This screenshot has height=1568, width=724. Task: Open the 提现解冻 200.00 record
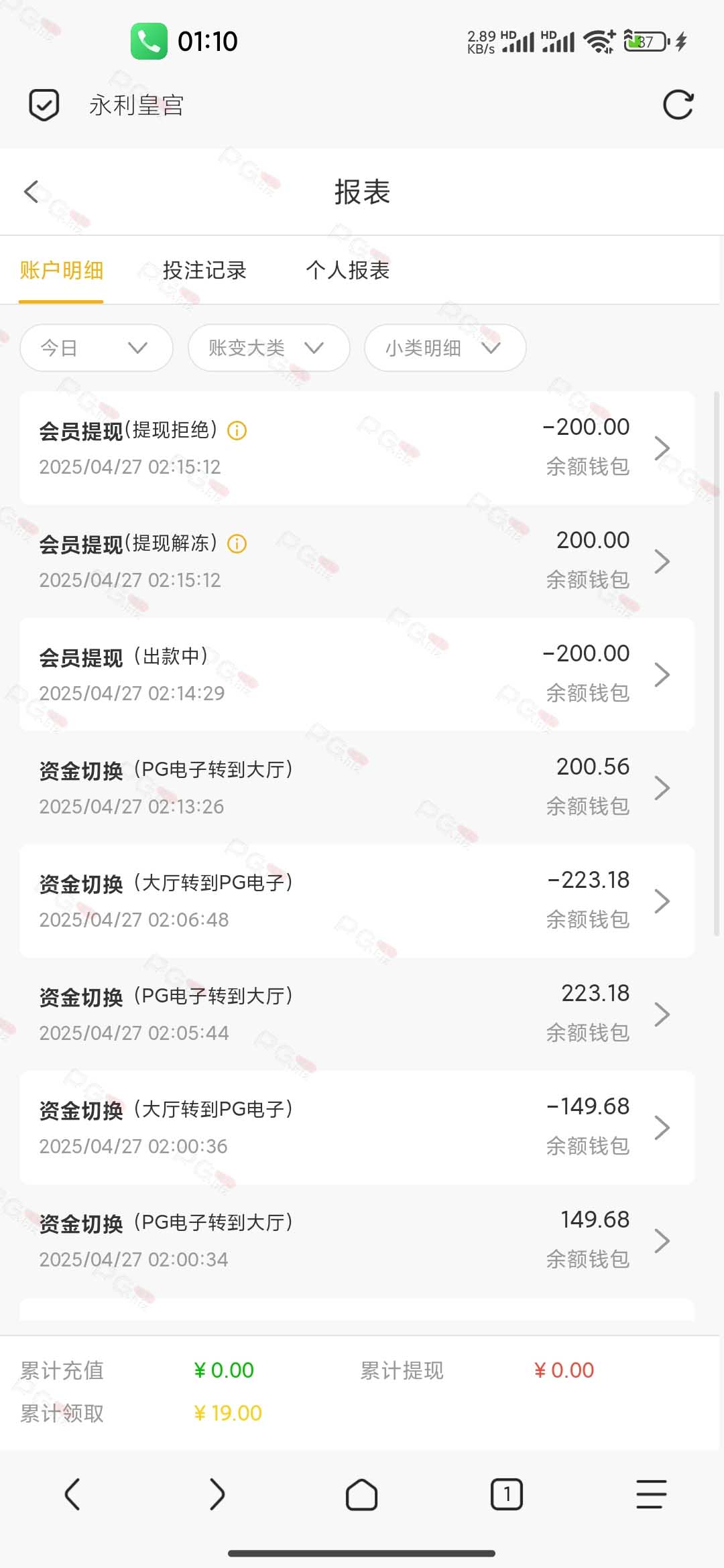(357, 561)
